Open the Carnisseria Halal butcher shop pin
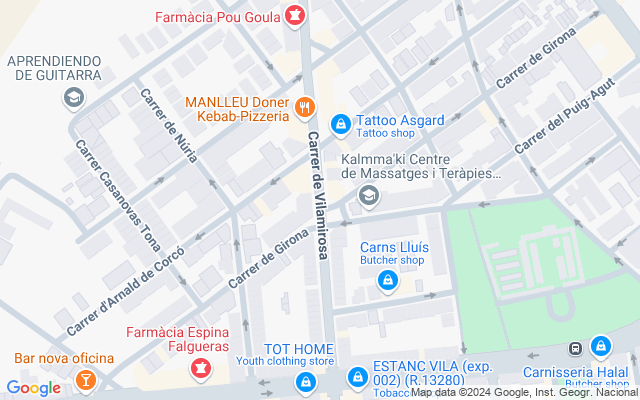This screenshot has height=400, width=640. point(600,347)
